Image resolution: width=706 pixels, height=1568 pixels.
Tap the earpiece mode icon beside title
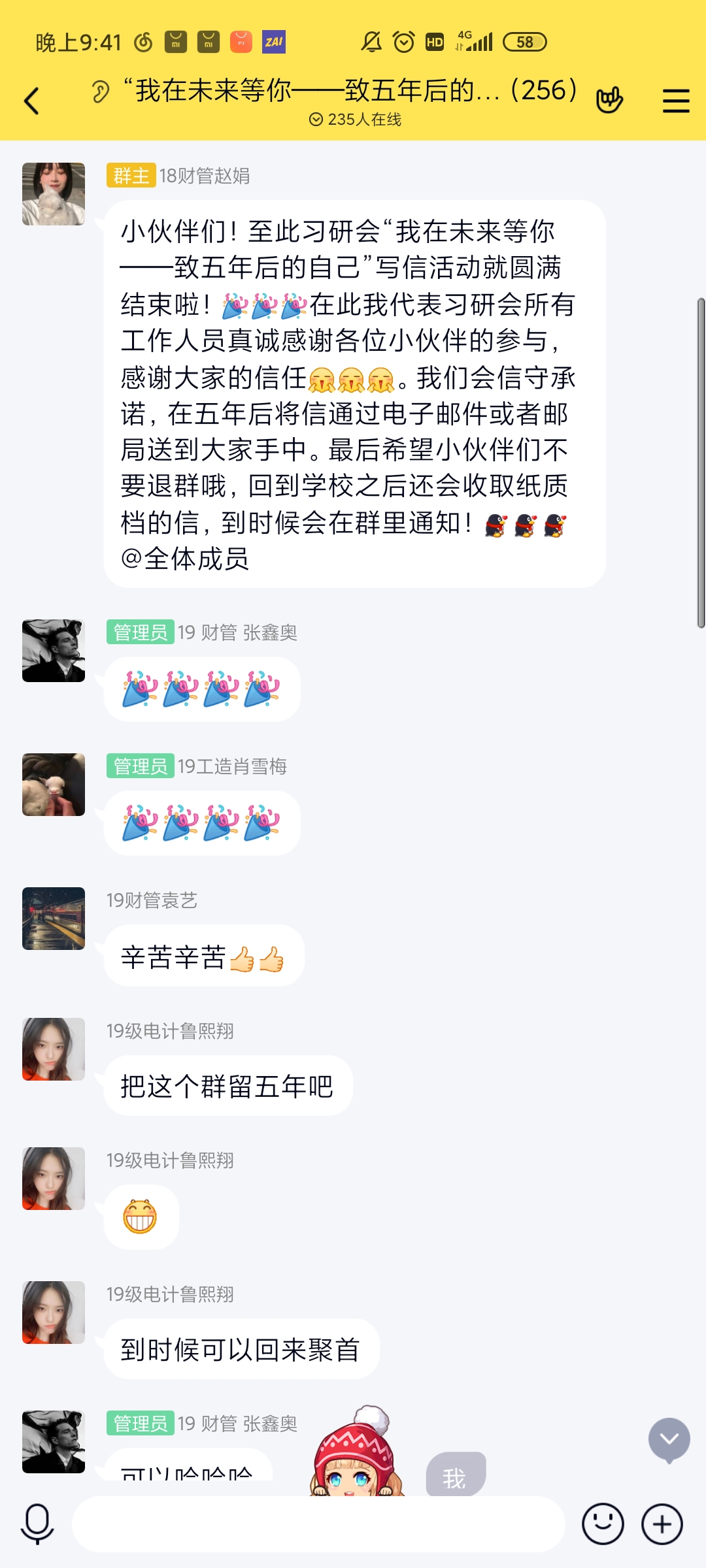click(x=100, y=92)
